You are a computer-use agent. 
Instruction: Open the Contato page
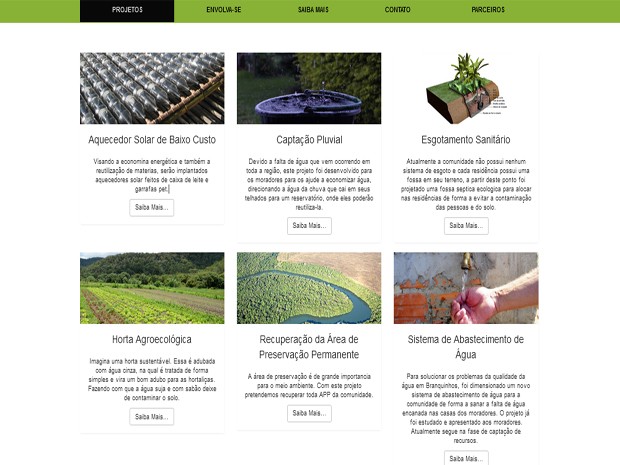point(398,9)
